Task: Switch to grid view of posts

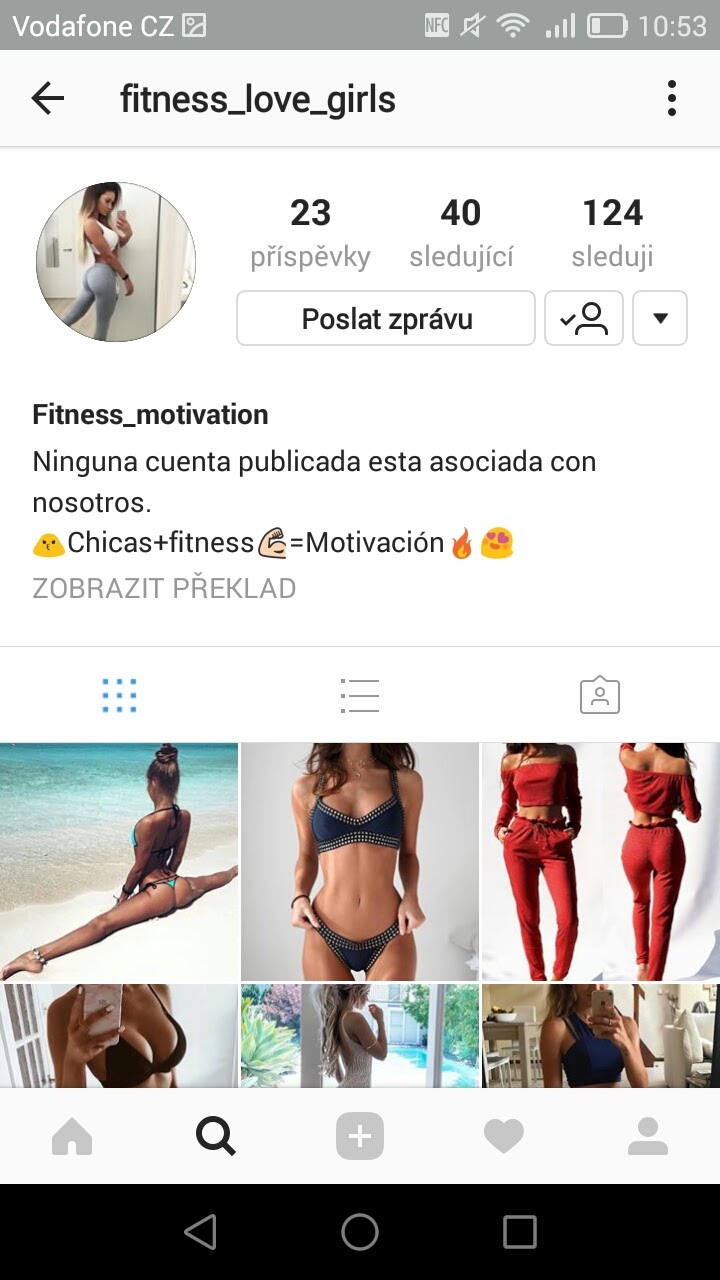Action: (x=120, y=695)
